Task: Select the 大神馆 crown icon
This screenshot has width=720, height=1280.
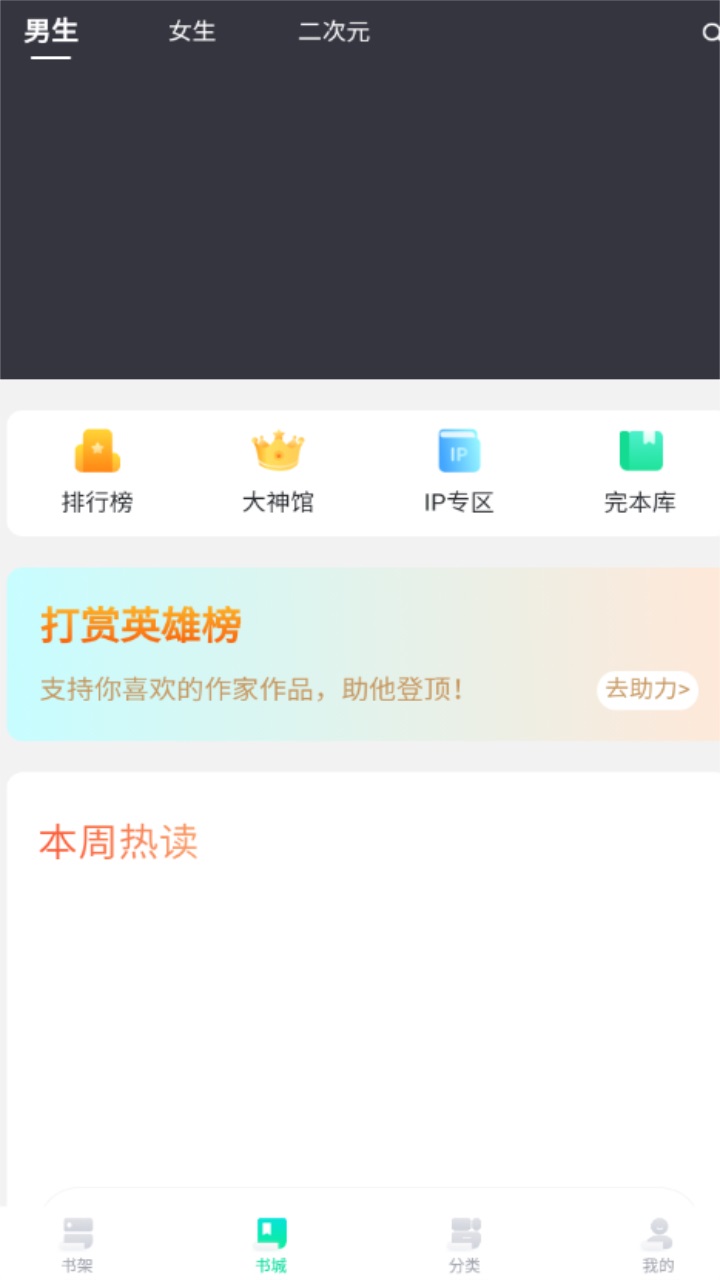Action: tap(278, 453)
